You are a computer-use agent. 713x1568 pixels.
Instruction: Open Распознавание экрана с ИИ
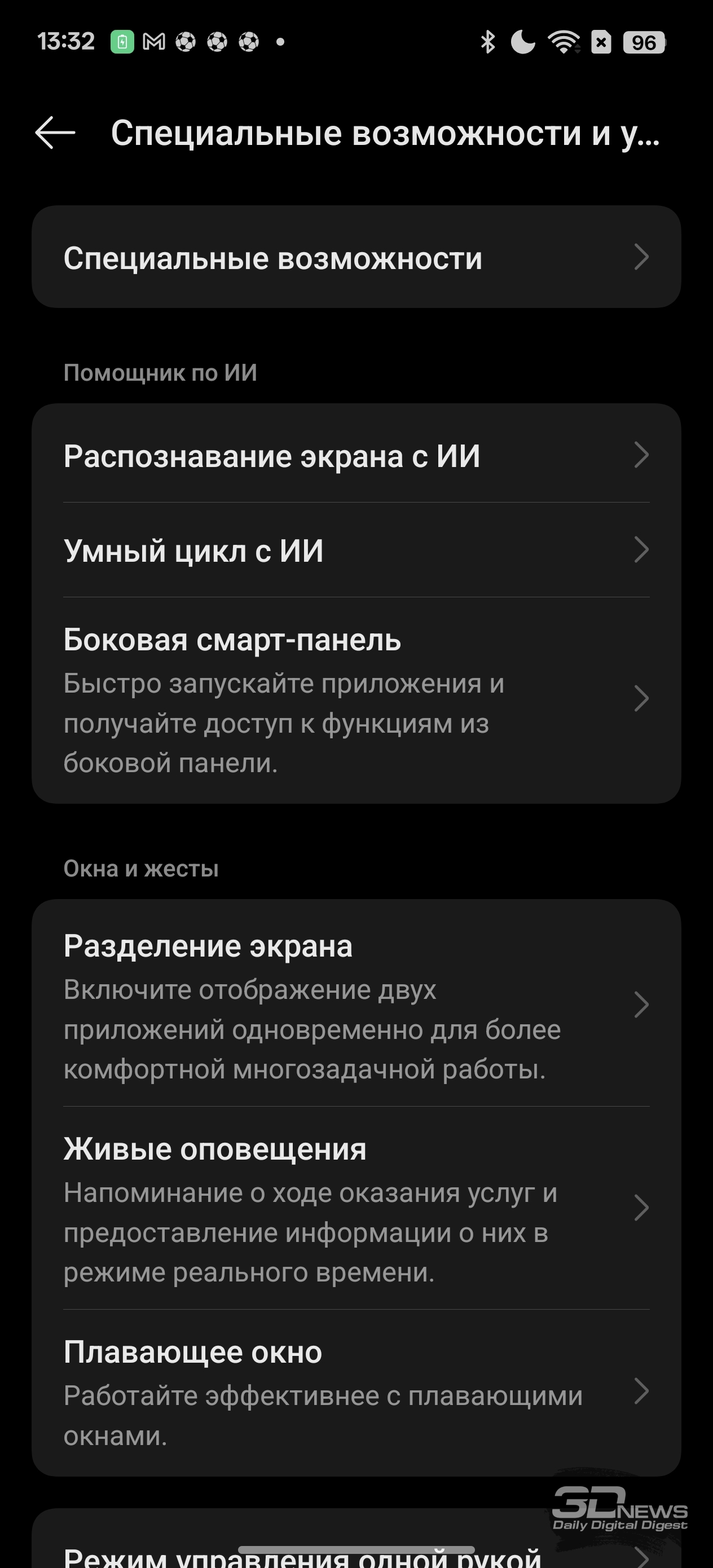[x=356, y=455]
